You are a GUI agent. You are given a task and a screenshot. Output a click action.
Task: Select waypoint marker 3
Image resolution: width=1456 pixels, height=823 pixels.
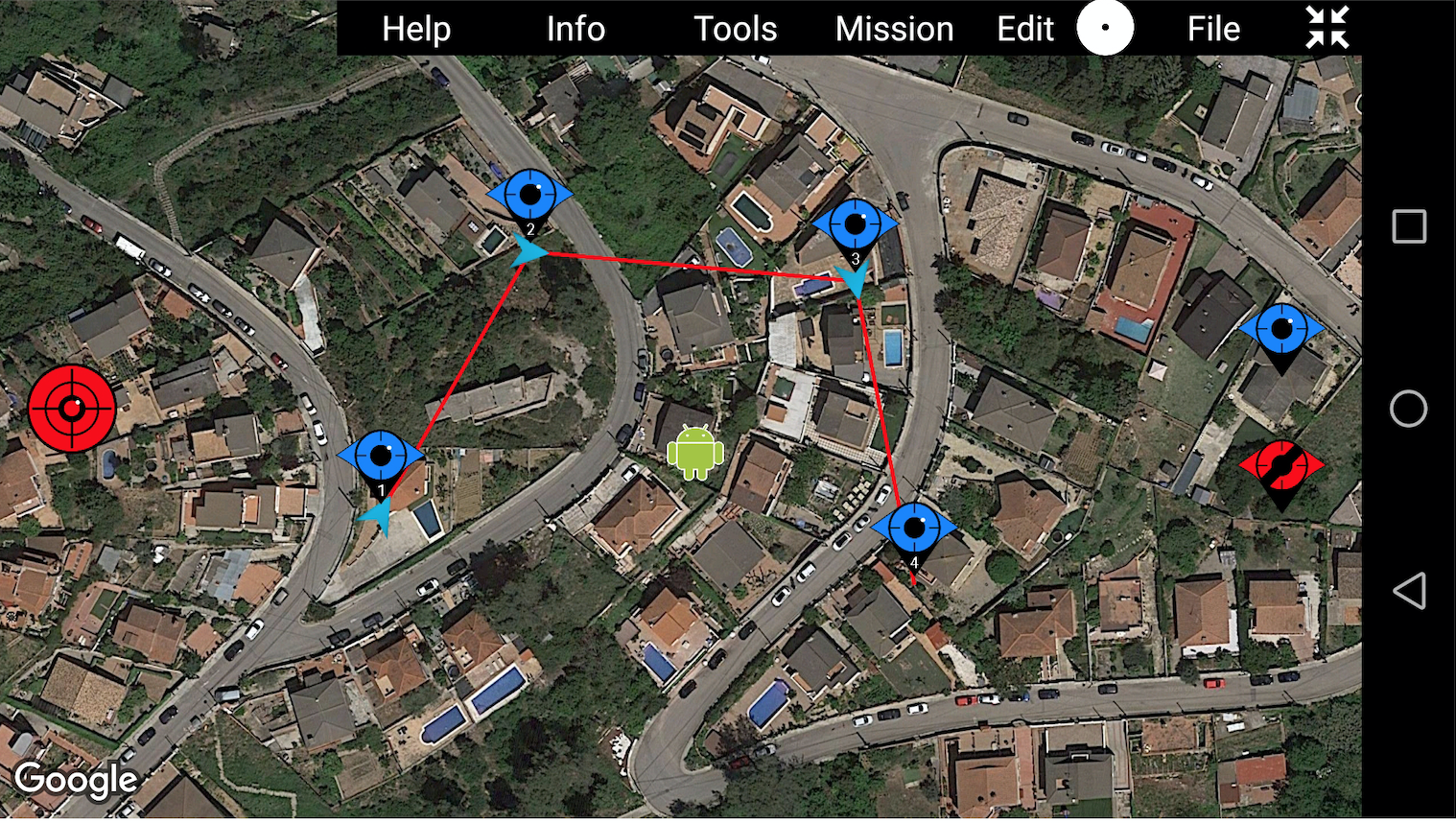(x=856, y=225)
